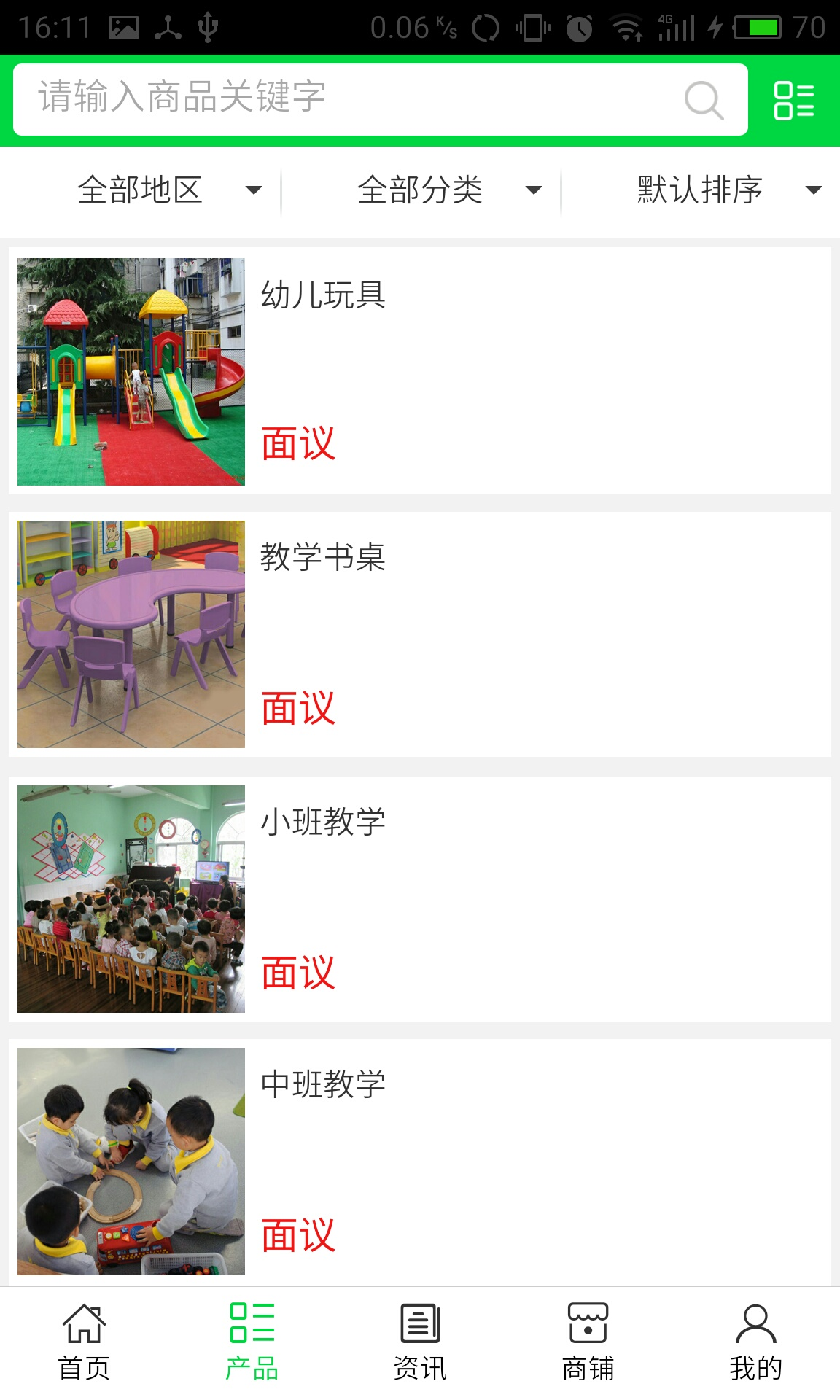Open the 我的 profile tab
Screen dimensions: 840x1400
pos(755,1342)
